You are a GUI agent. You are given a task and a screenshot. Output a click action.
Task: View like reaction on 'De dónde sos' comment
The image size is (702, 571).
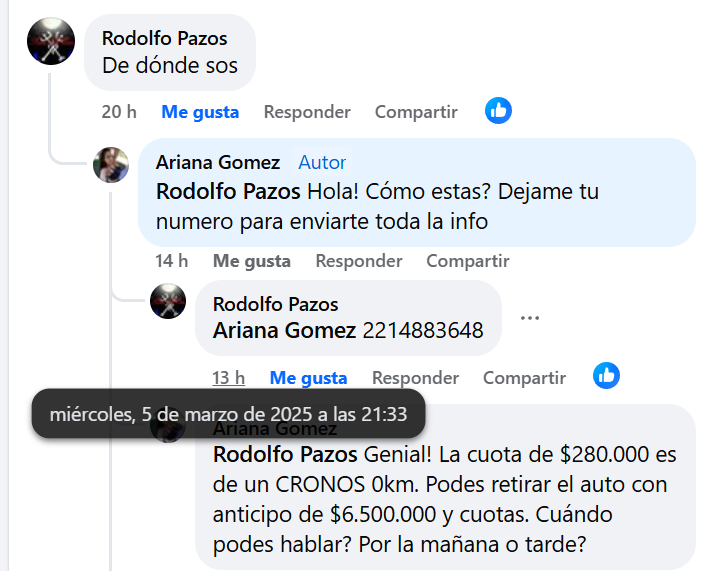tap(498, 111)
